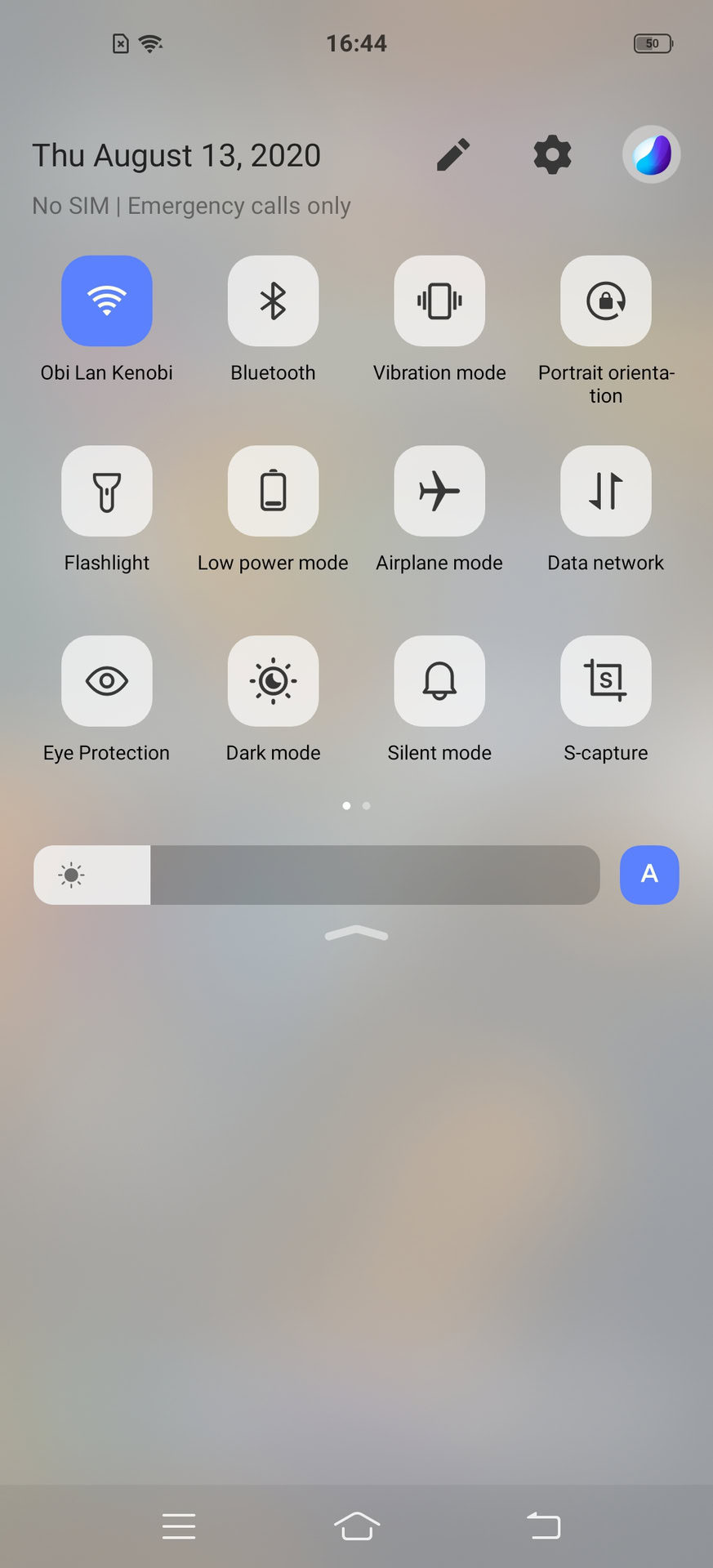Toggle Vibration mode

pos(439,301)
